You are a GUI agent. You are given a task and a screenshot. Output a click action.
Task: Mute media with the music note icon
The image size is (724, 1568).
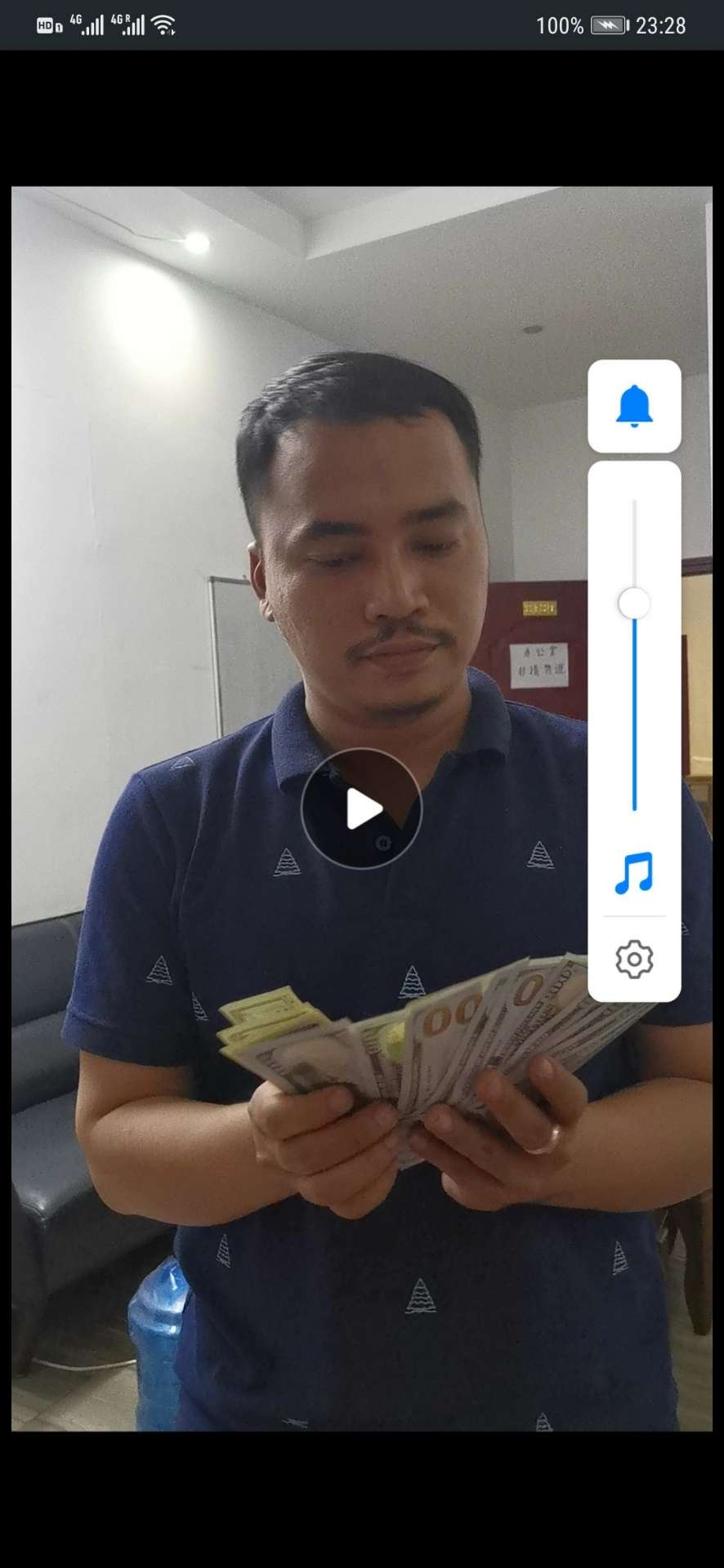point(634,872)
